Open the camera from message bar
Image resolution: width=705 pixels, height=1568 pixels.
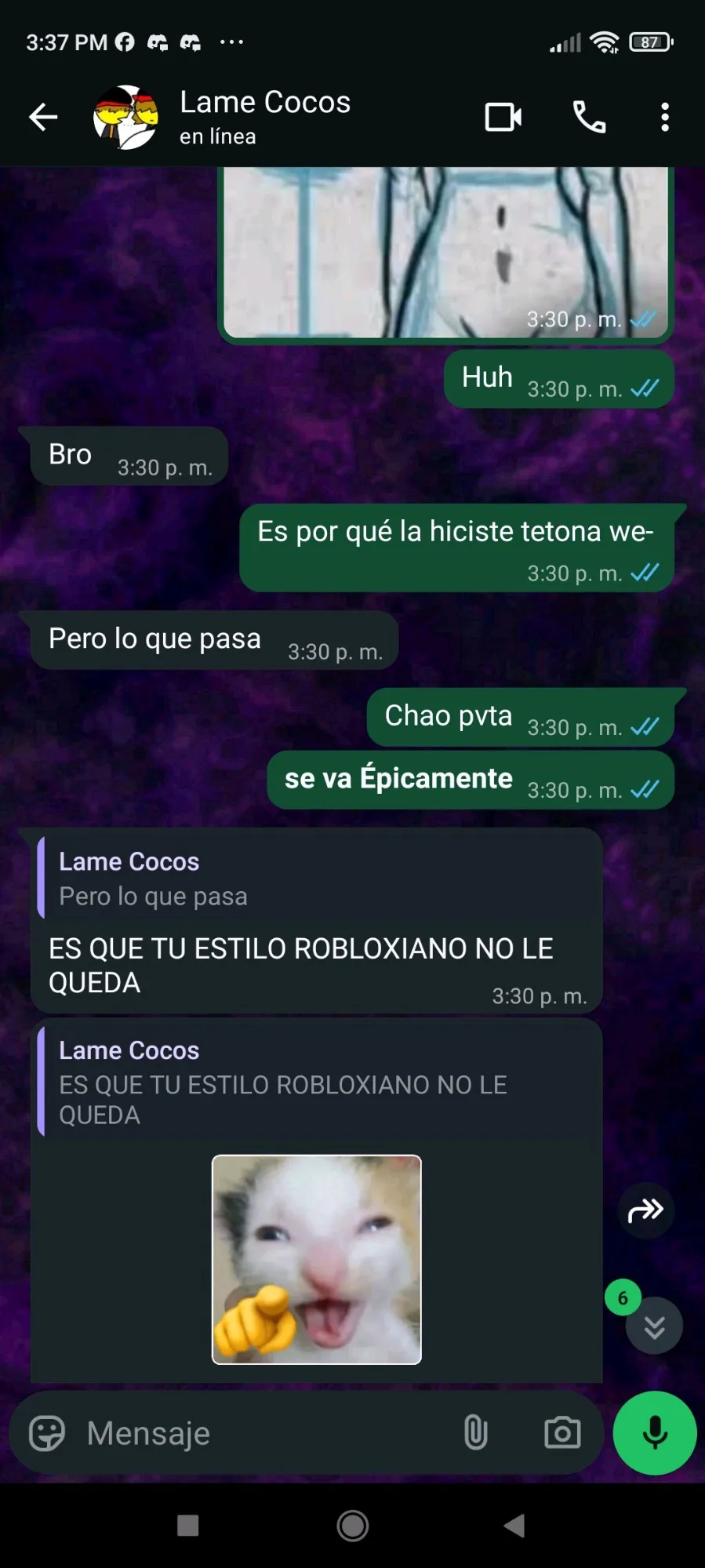coord(562,1433)
